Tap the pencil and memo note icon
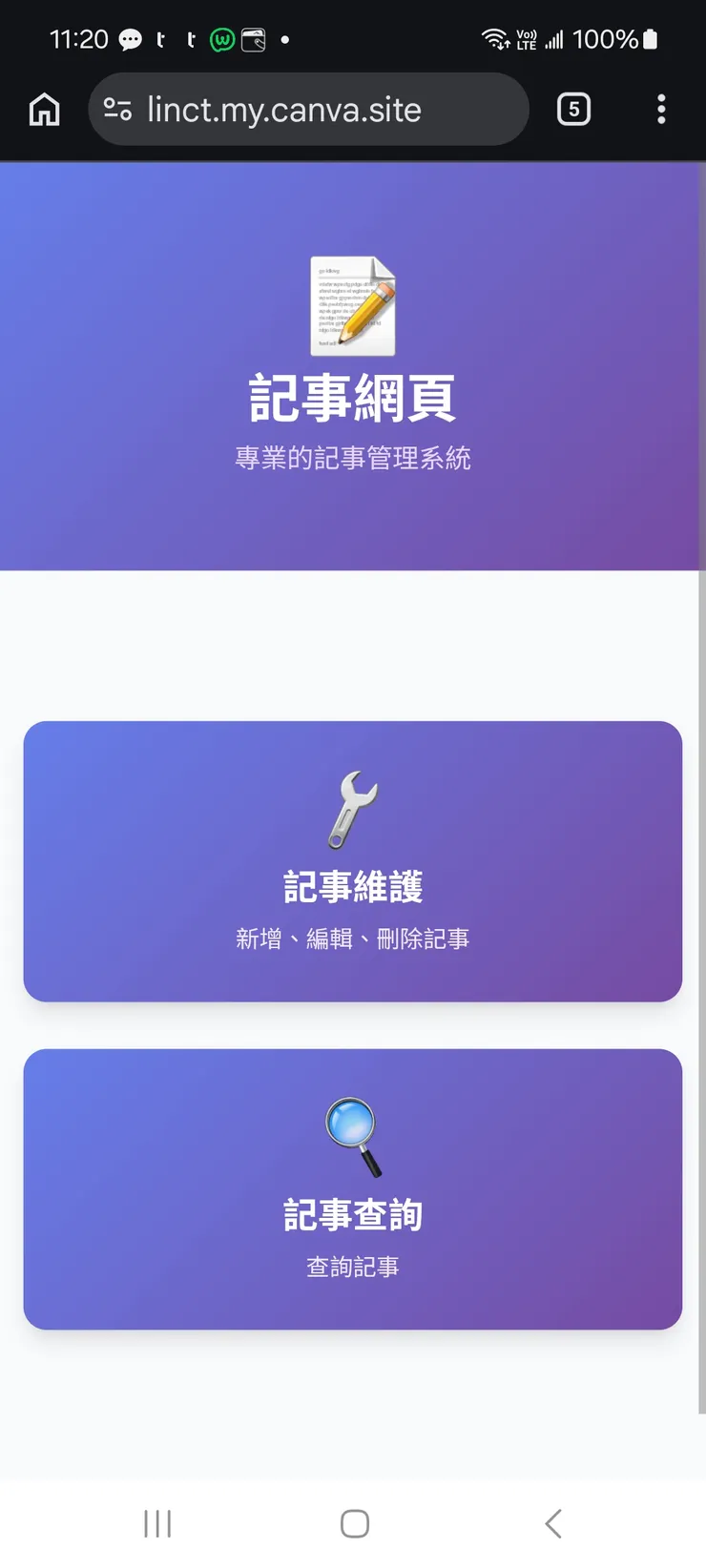Viewport: 706px width, 1568px height. (x=352, y=305)
